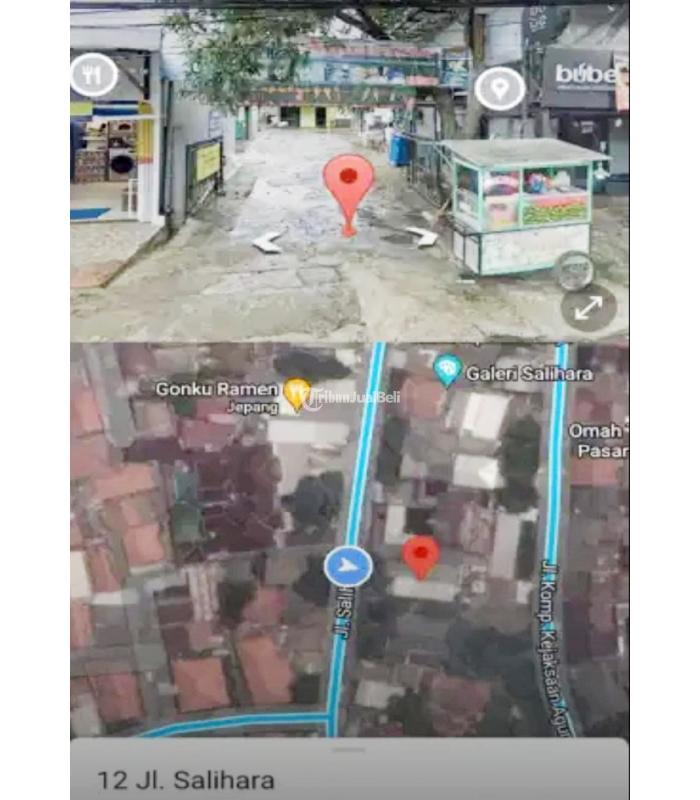Screen dimensions: 700x800
Task: Move left along the street in Street View
Action: point(267,241)
